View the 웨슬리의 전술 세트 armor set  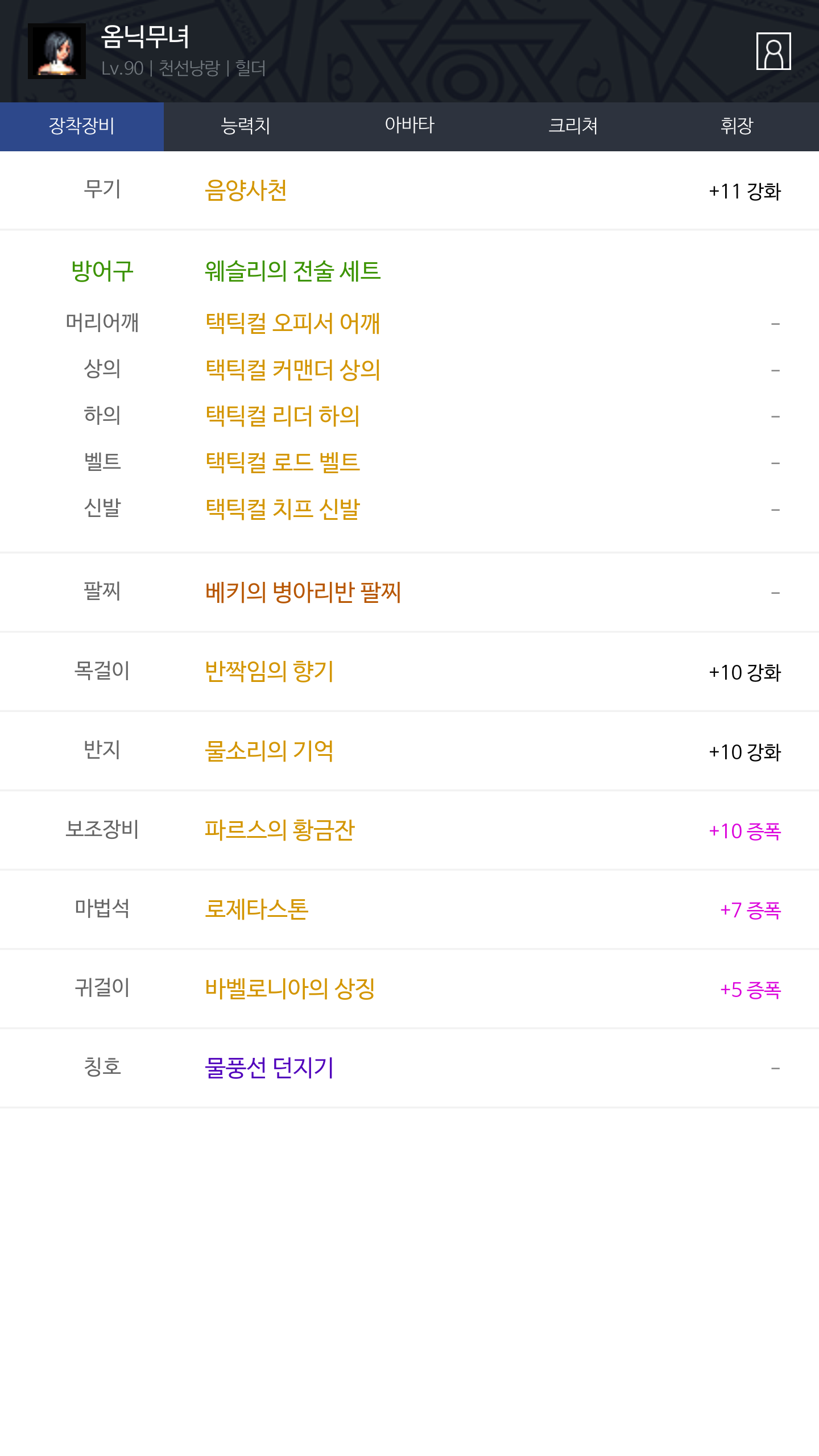[292, 271]
